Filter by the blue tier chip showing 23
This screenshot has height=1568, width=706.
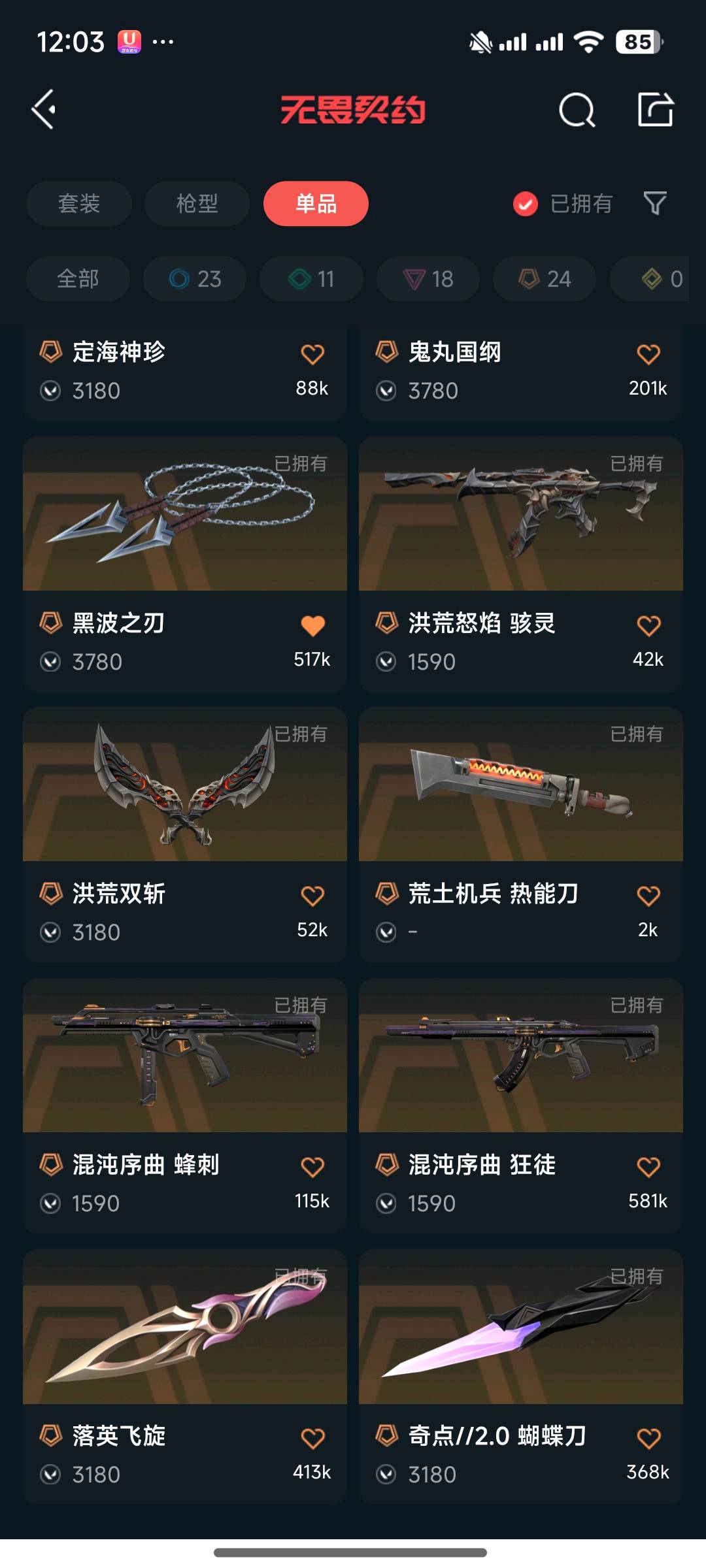pyautogui.click(x=195, y=279)
